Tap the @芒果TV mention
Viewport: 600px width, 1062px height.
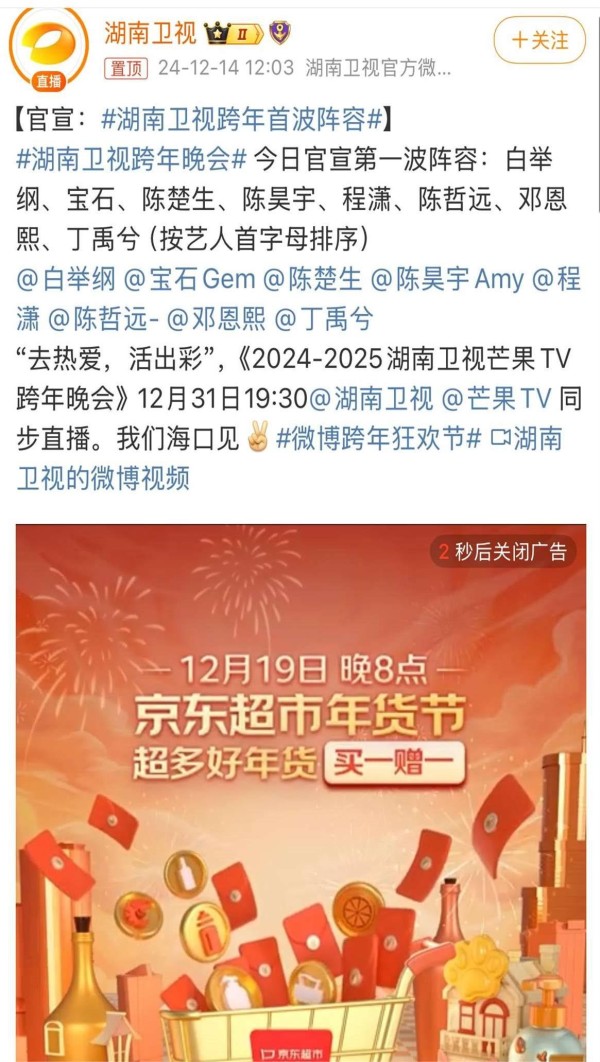click(496, 400)
